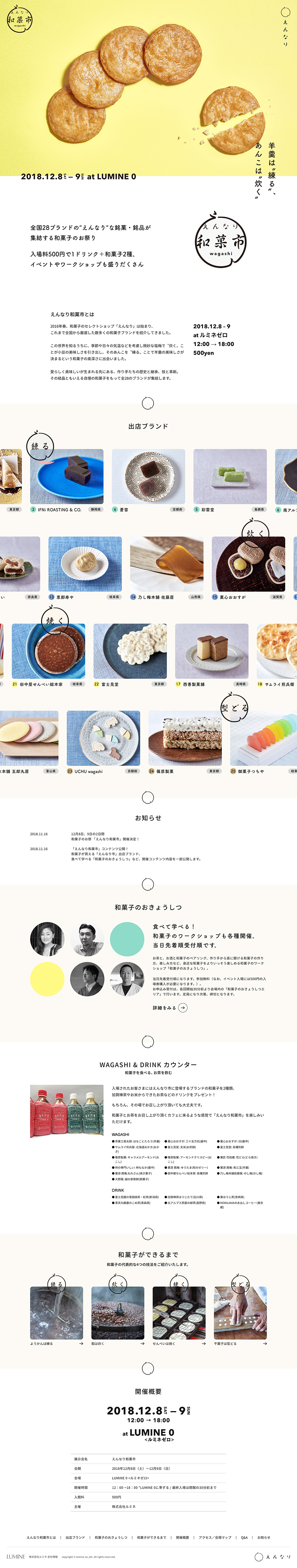Jump to 開催概要 from footer menu
Viewport: 297px width, 1568px height.
click(x=183, y=1537)
